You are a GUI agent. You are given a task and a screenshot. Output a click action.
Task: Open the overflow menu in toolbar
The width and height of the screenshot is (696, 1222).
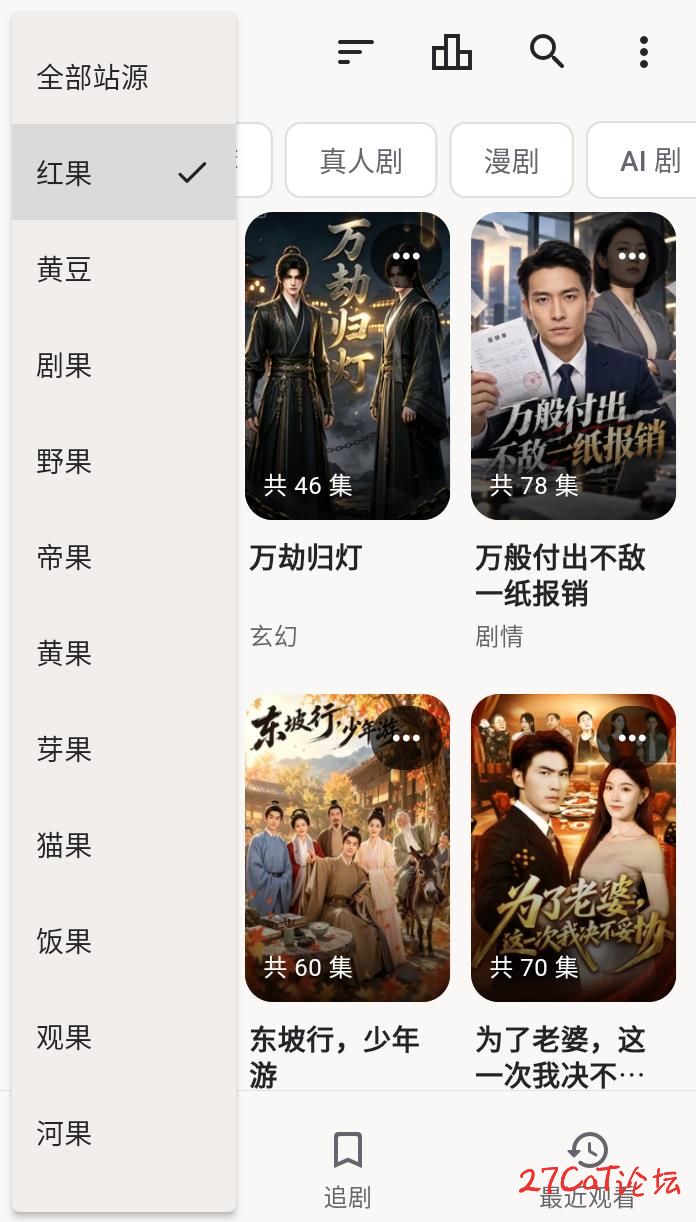click(643, 51)
